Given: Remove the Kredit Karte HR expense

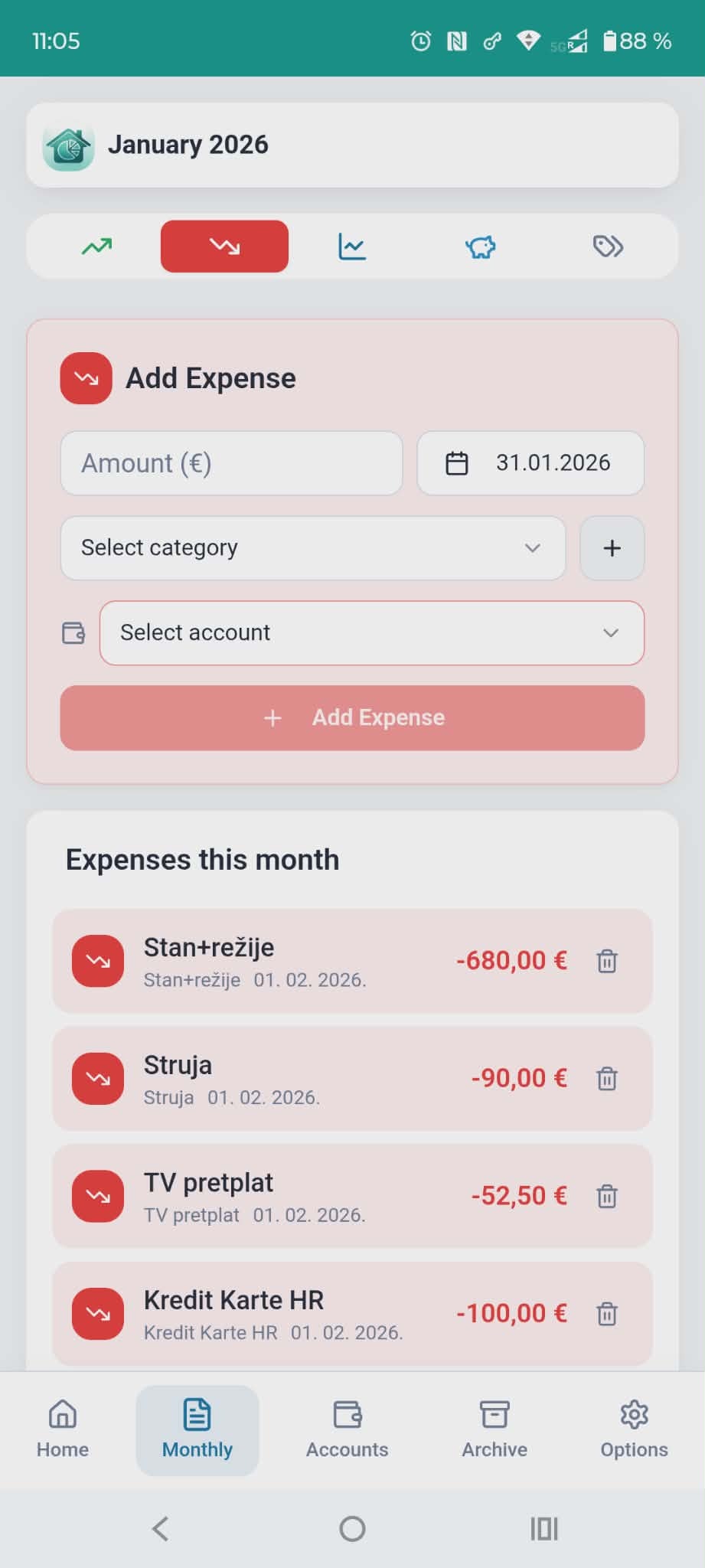Looking at the screenshot, I should pyautogui.click(x=606, y=1314).
